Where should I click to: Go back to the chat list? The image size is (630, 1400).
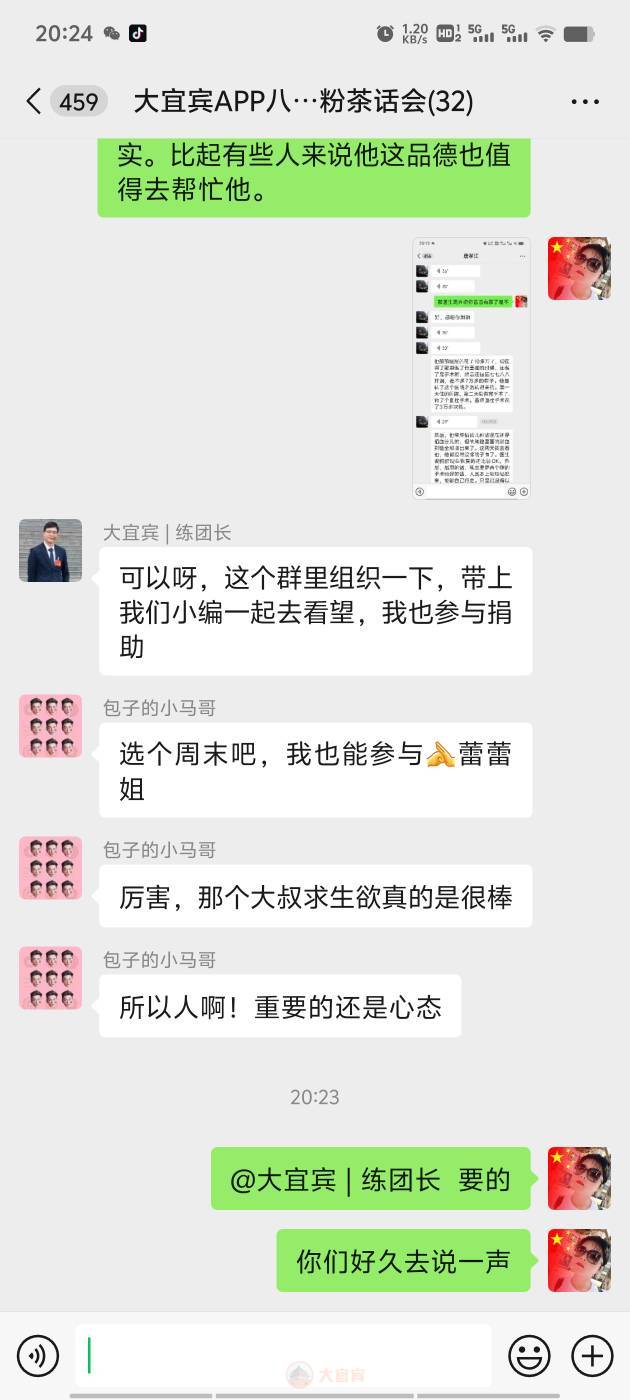pyautogui.click(x=34, y=101)
